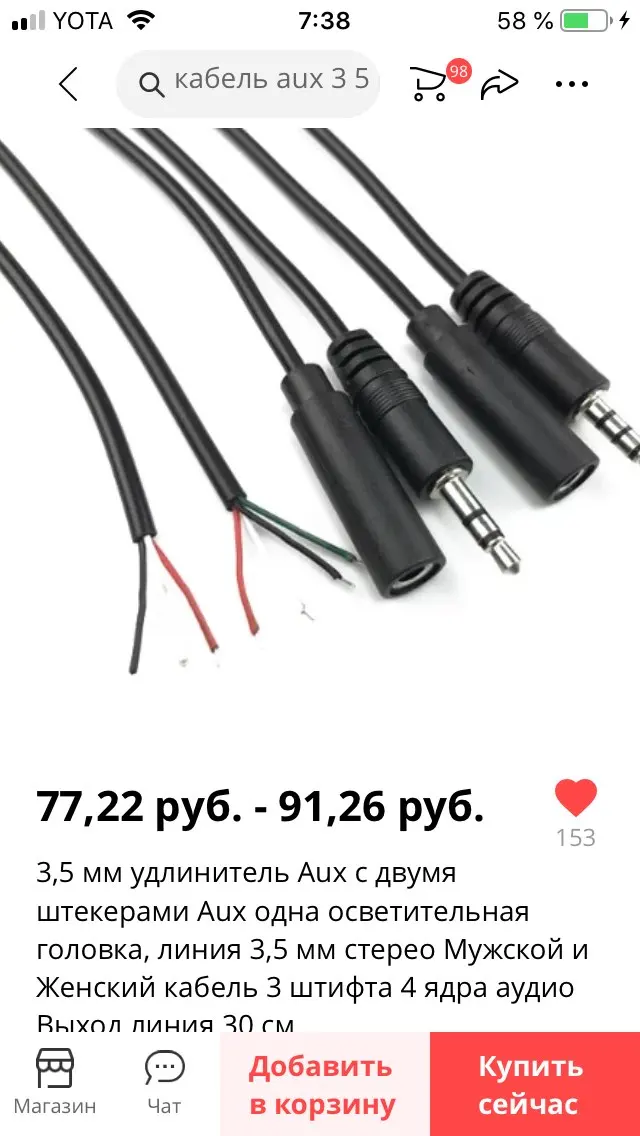Screen dimensions: 640x1136
Task: Tap the heart to unfavorite the product
Action: pyautogui.click(x=576, y=798)
